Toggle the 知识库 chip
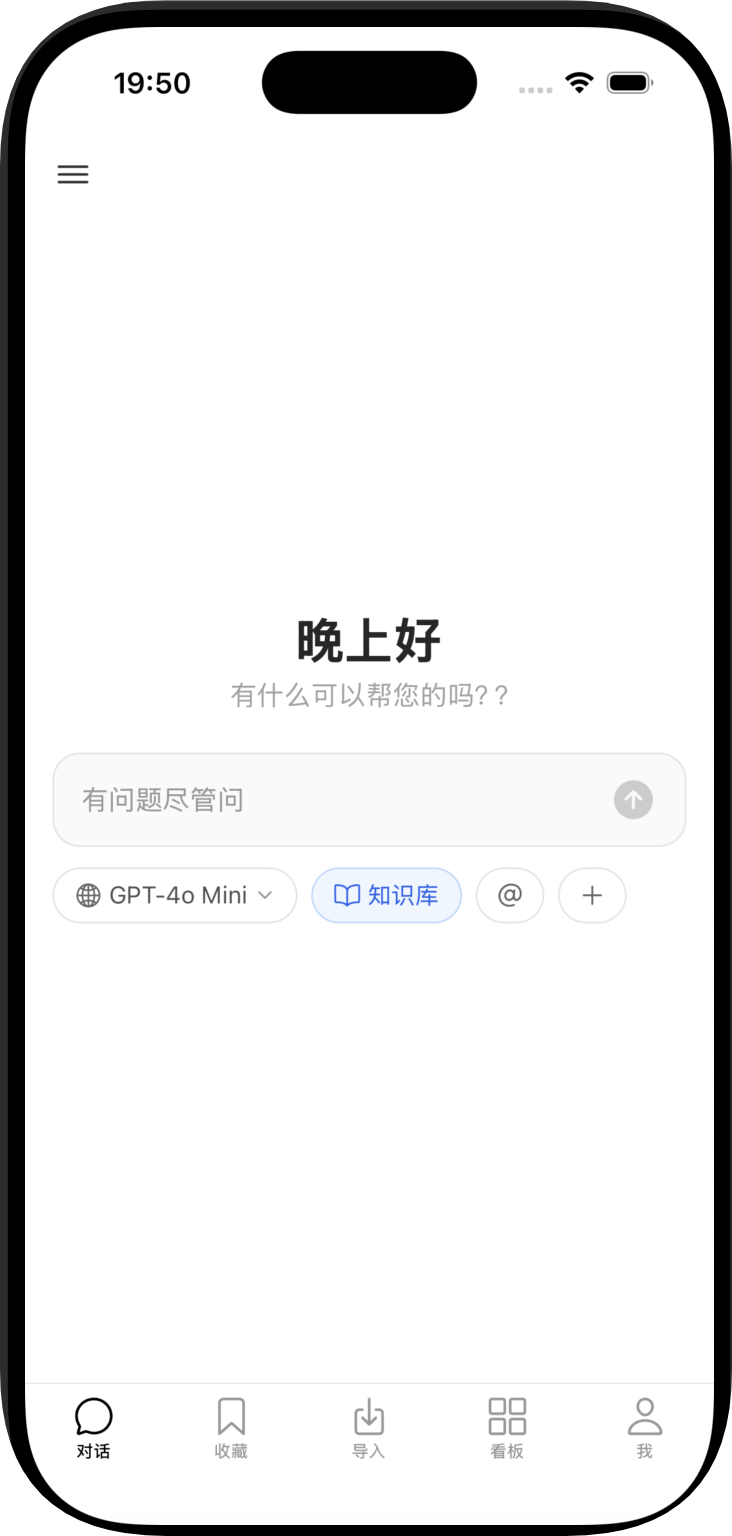The image size is (732, 1536). click(387, 895)
